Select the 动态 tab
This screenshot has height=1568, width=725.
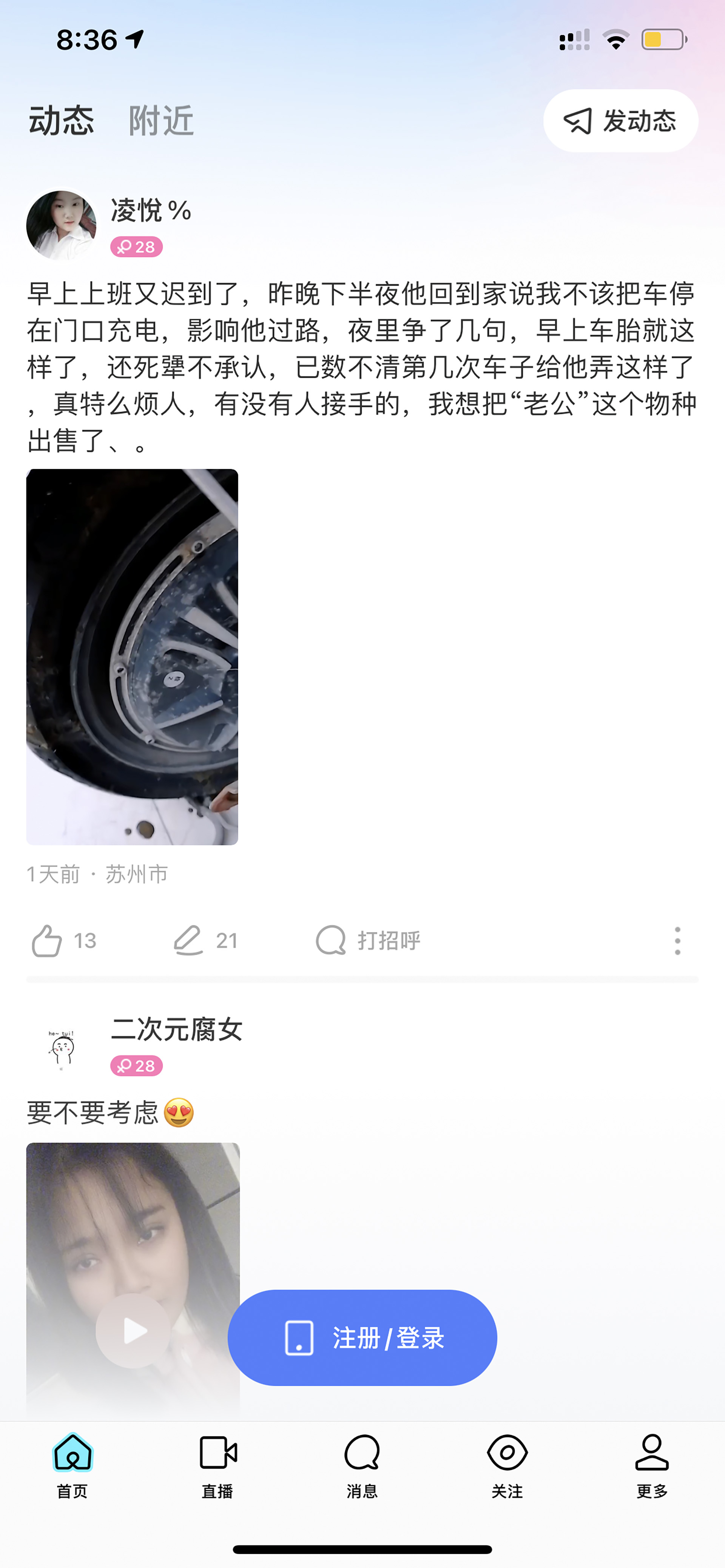(x=62, y=120)
